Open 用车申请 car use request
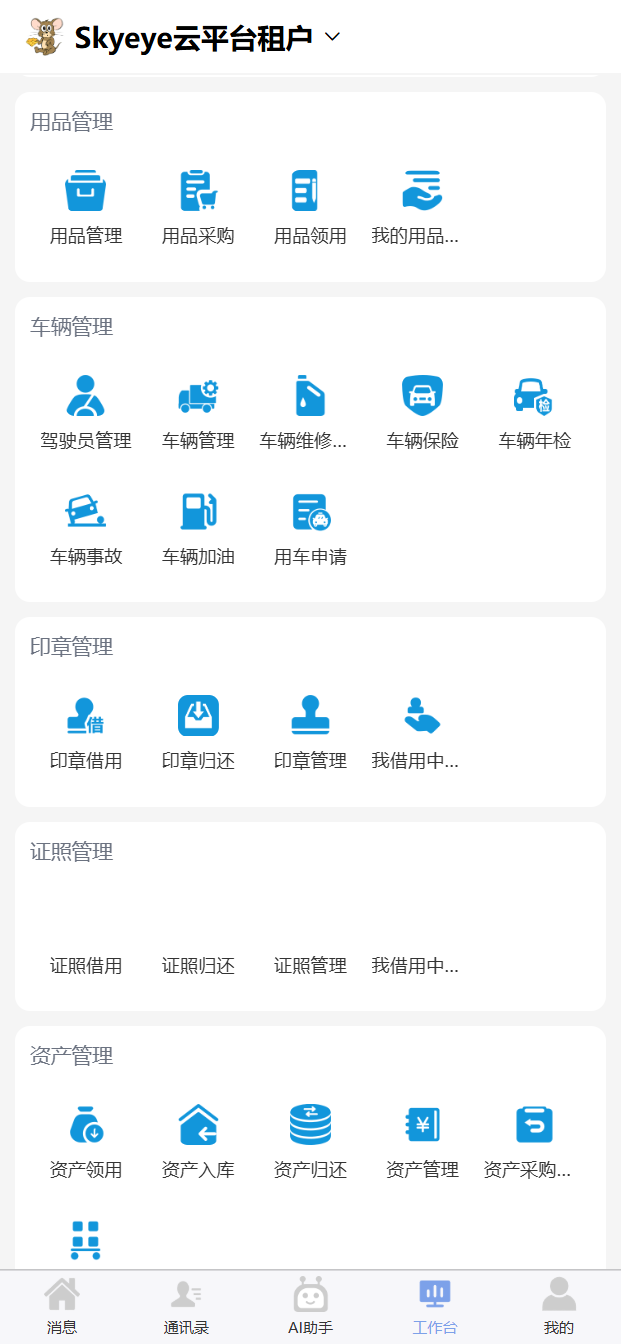 pyautogui.click(x=310, y=527)
